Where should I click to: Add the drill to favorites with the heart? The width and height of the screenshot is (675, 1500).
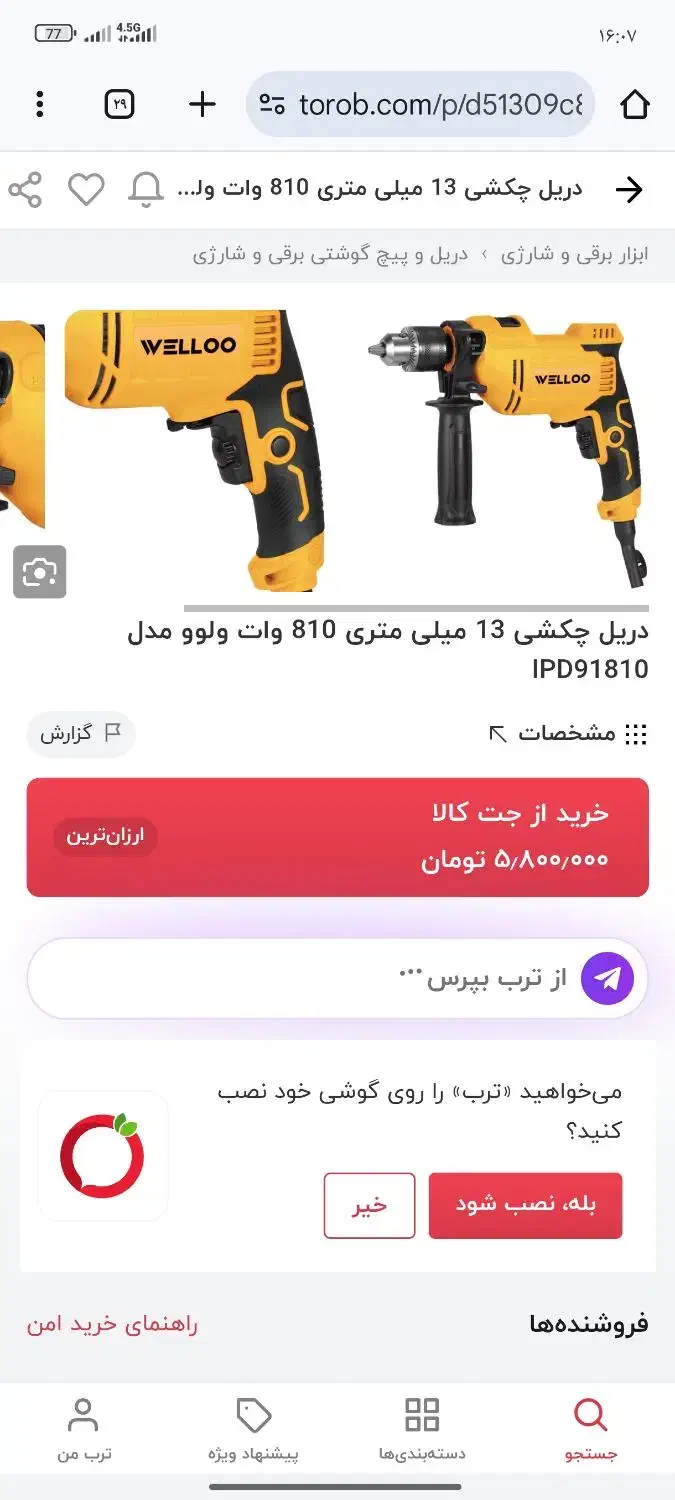(86, 189)
